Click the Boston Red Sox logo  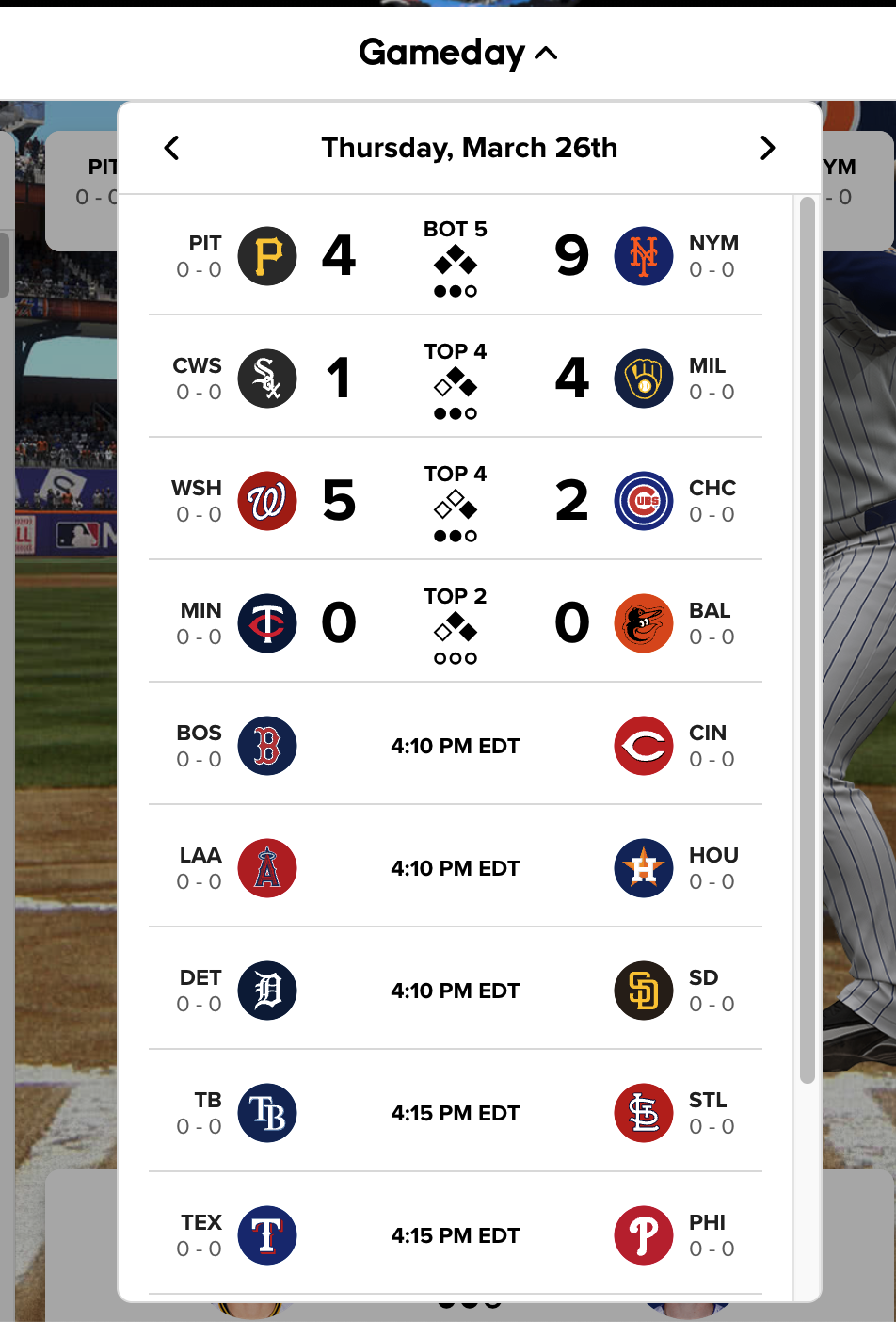pos(266,745)
